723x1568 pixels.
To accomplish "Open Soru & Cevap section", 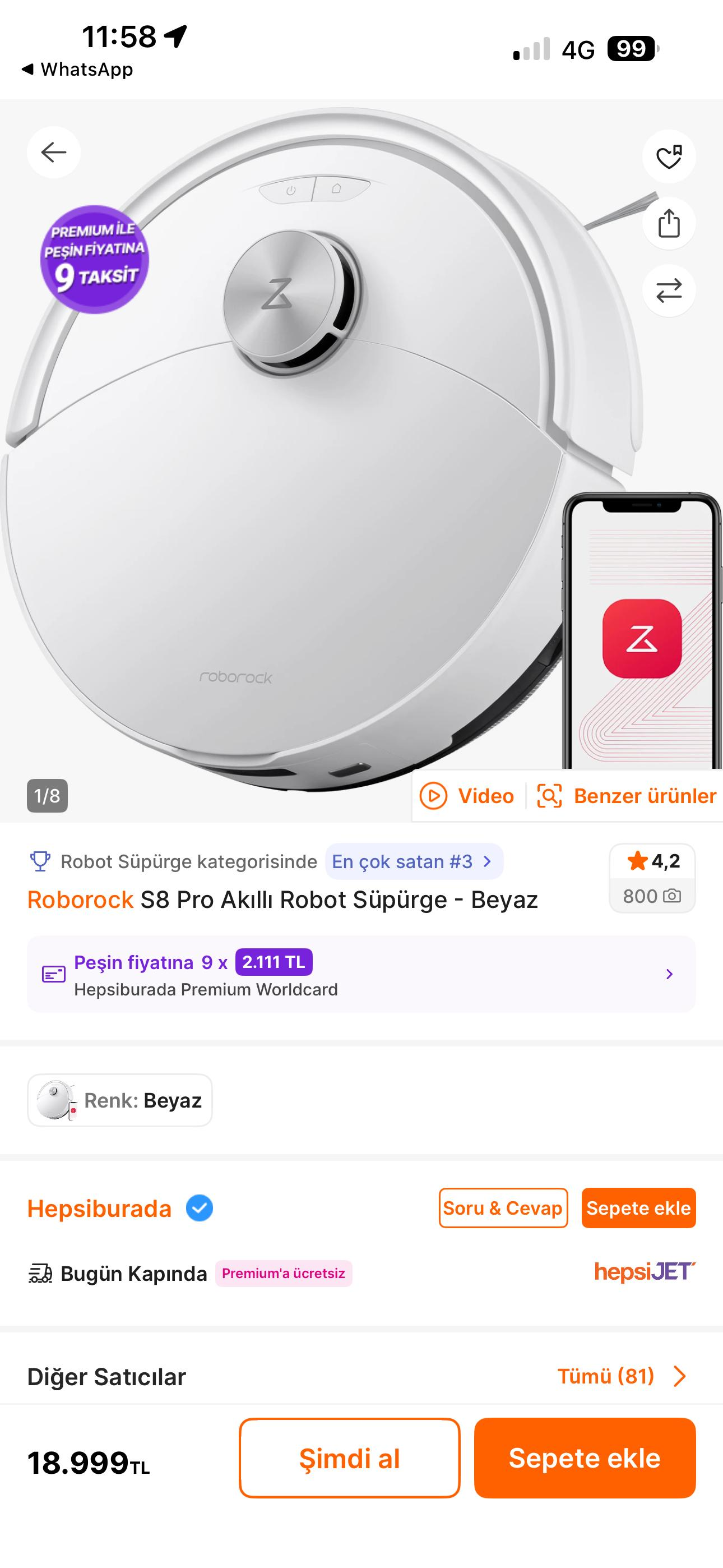I will tap(503, 1209).
